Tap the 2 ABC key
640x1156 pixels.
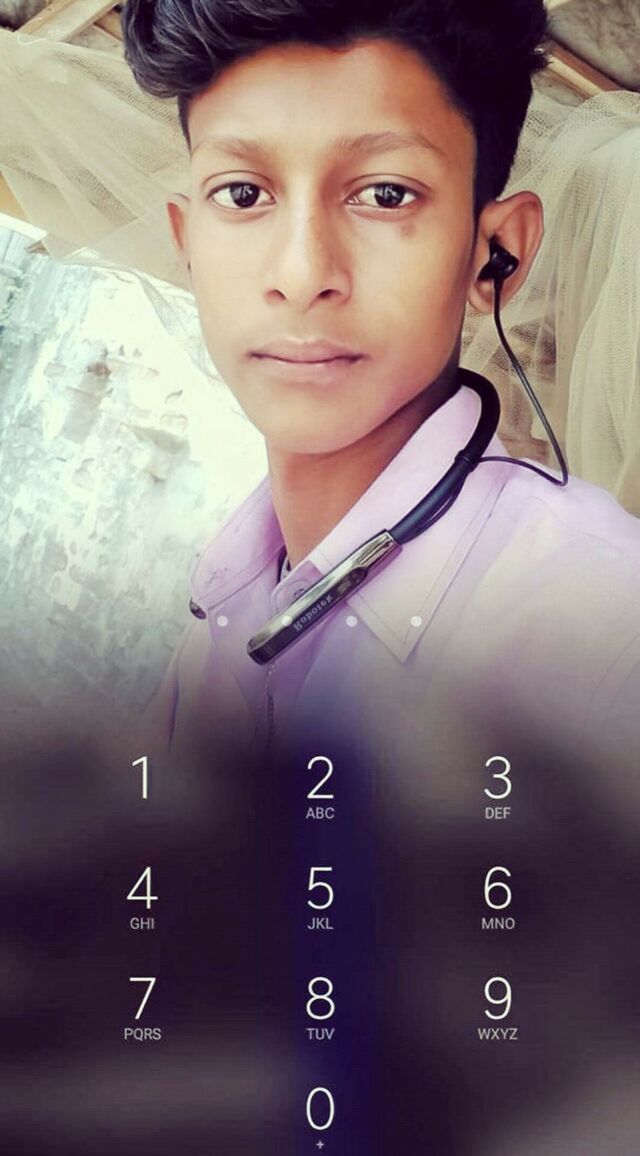tap(320, 787)
